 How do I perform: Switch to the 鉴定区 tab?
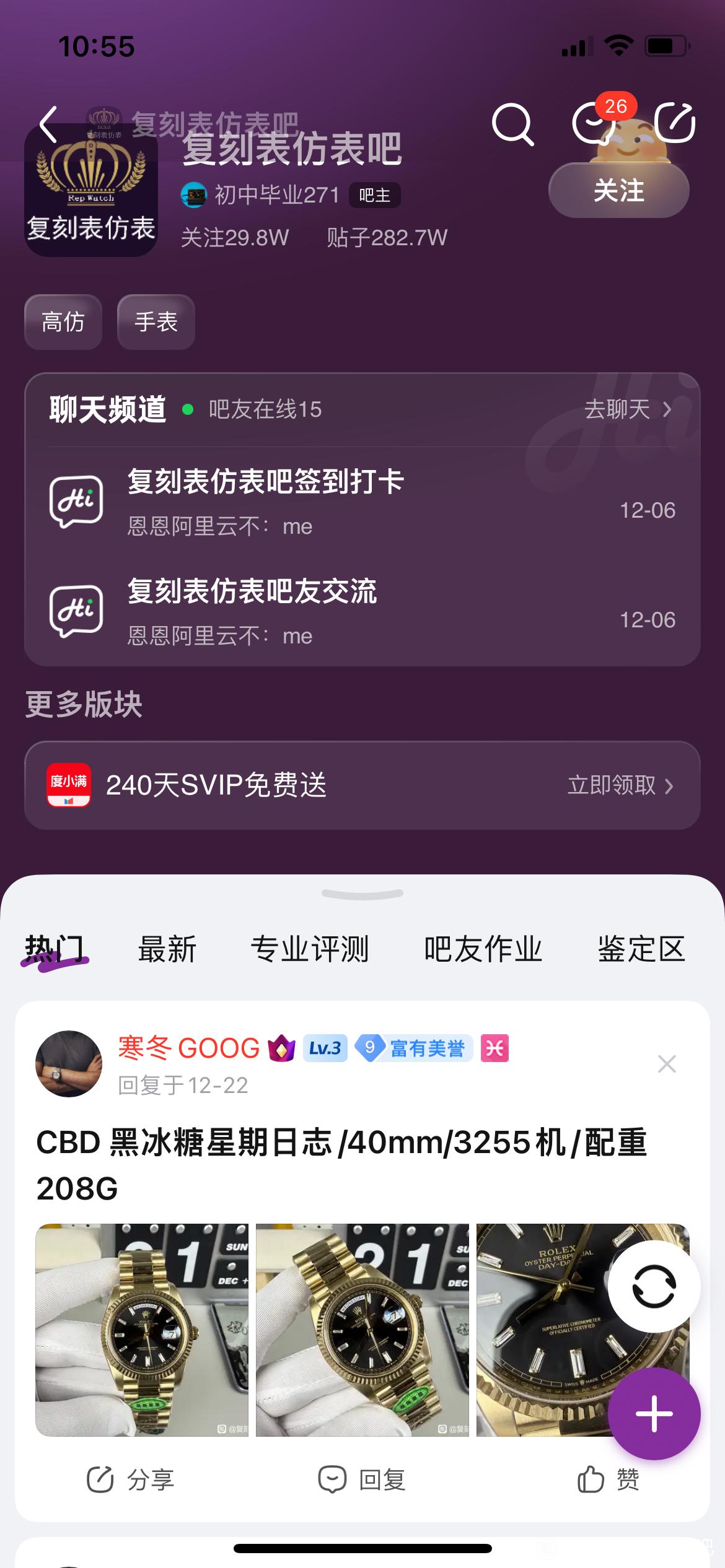tap(641, 949)
